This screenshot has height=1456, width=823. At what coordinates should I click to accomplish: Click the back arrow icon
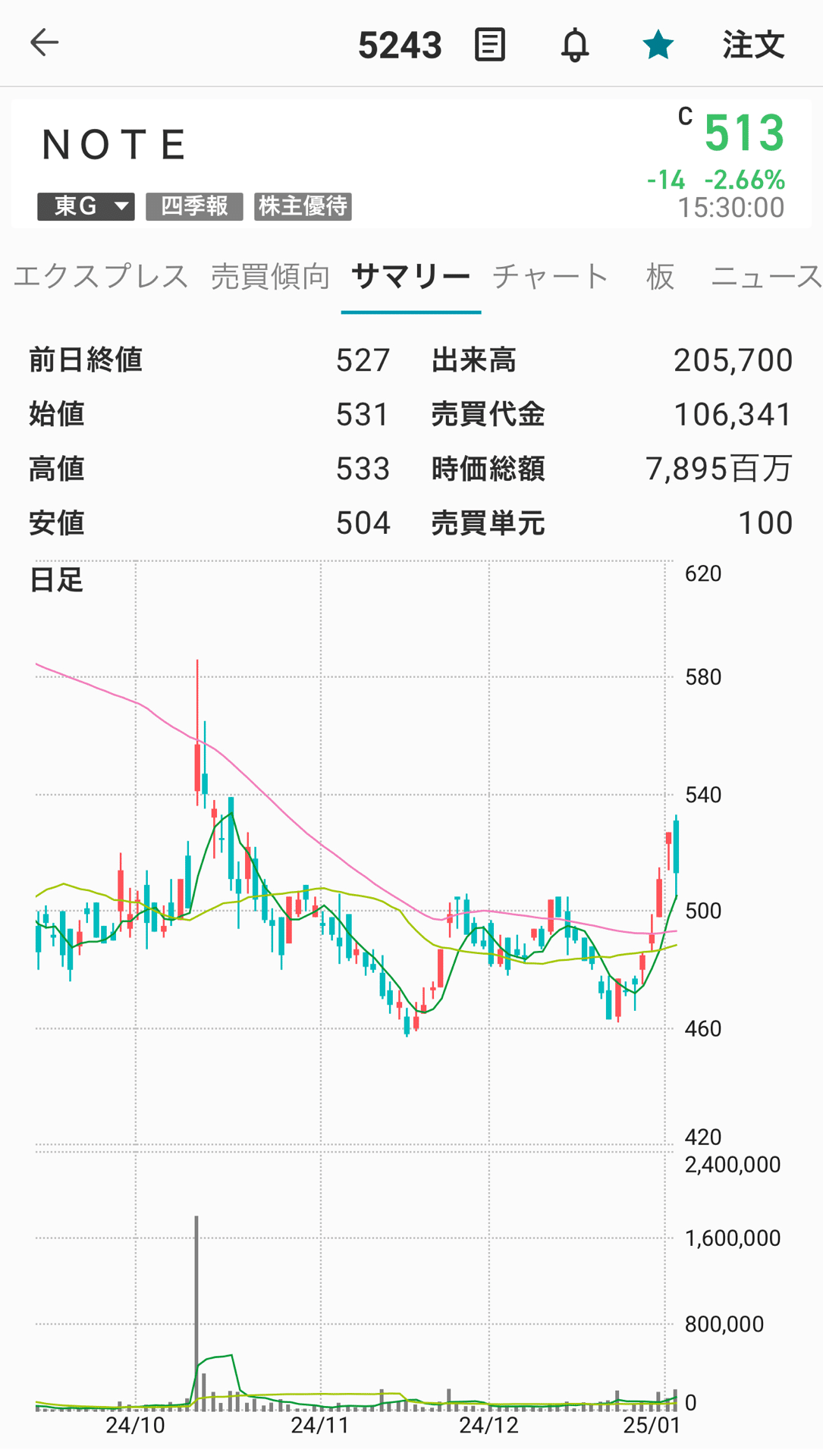[x=43, y=43]
